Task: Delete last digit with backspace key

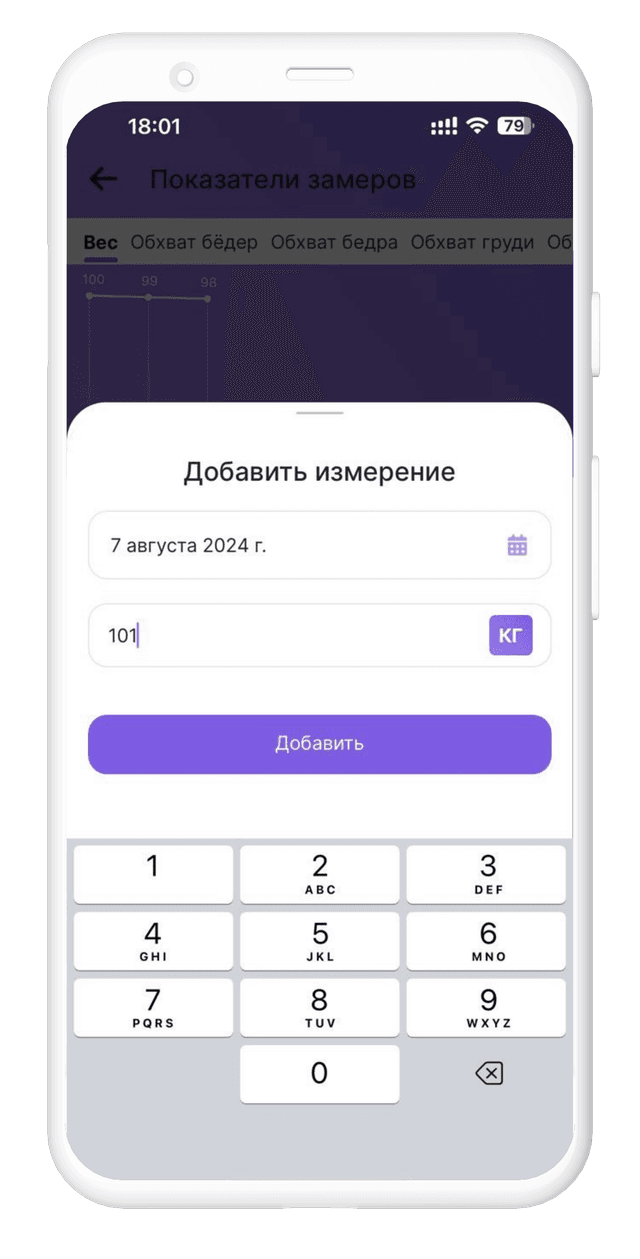Action: pos(488,1074)
